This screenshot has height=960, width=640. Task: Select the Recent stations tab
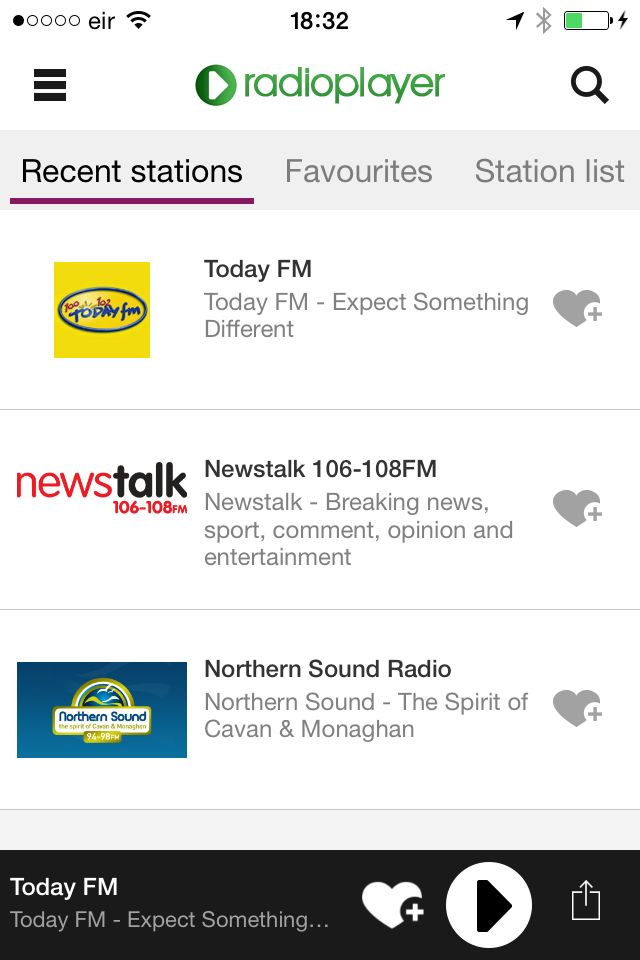pyautogui.click(x=132, y=172)
